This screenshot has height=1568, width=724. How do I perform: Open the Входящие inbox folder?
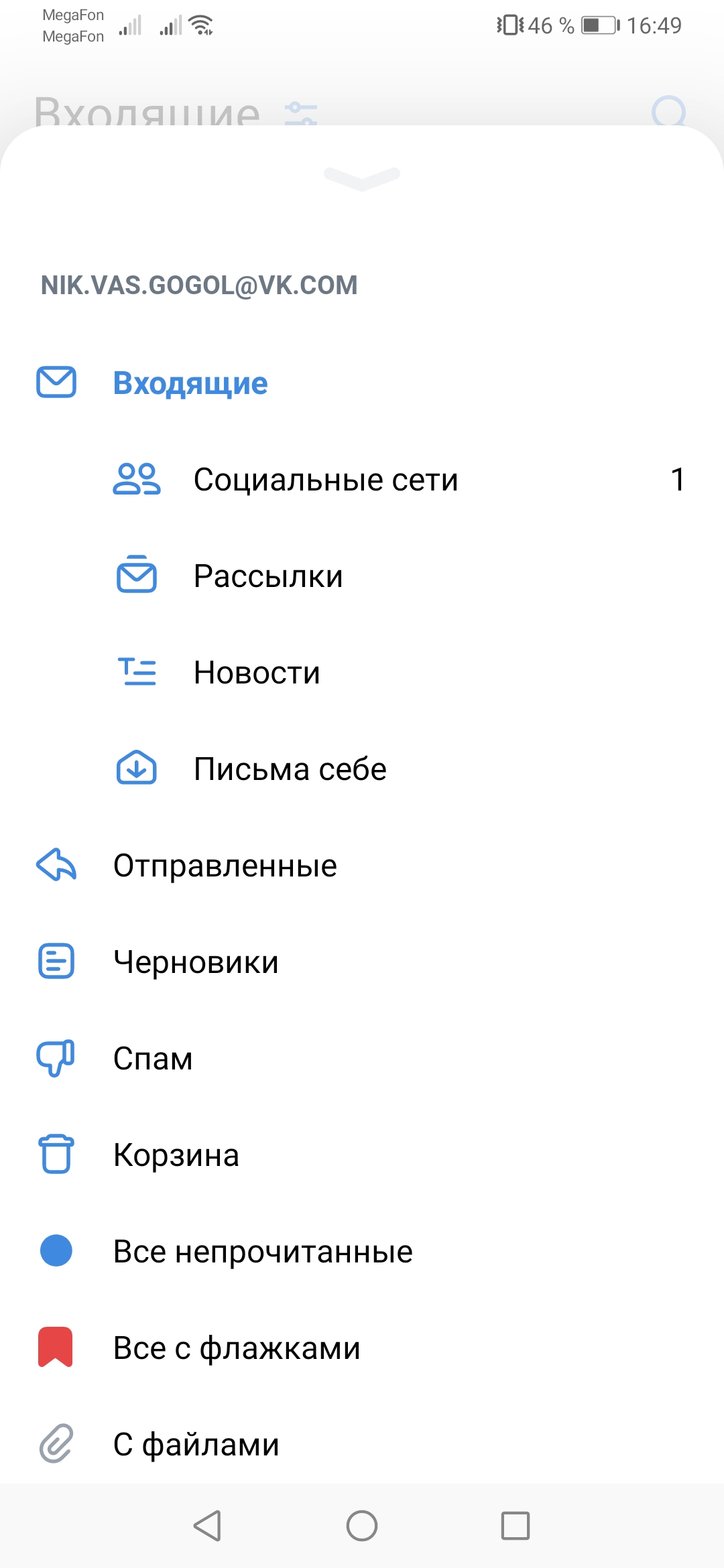[190, 383]
